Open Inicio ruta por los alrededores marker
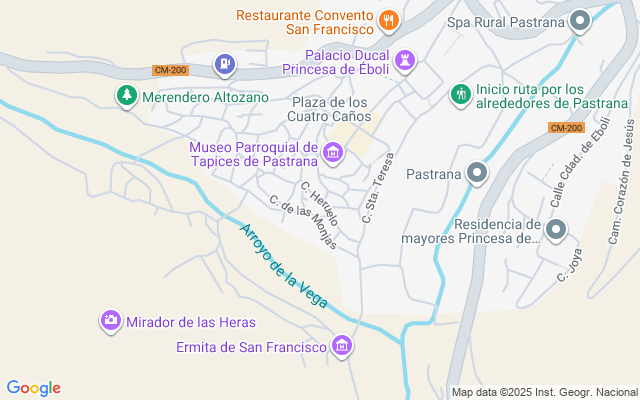This screenshot has width=640, height=400. click(460, 96)
